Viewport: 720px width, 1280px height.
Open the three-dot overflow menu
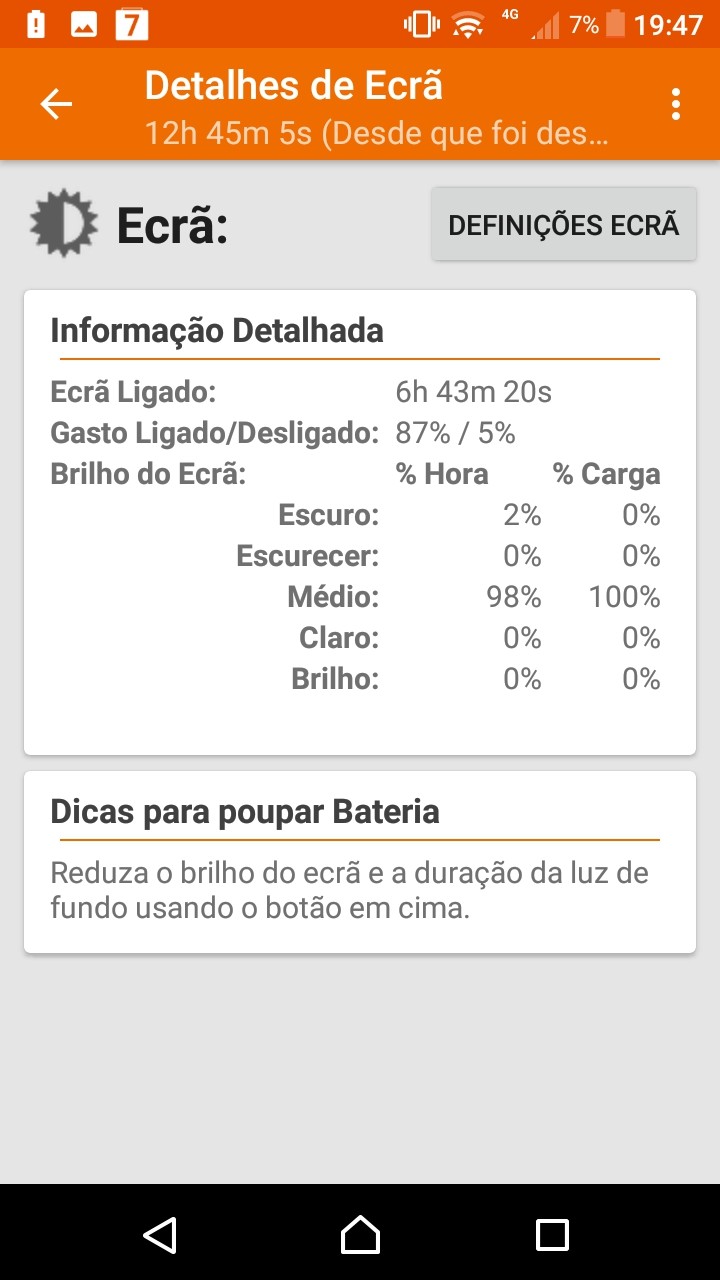point(676,104)
